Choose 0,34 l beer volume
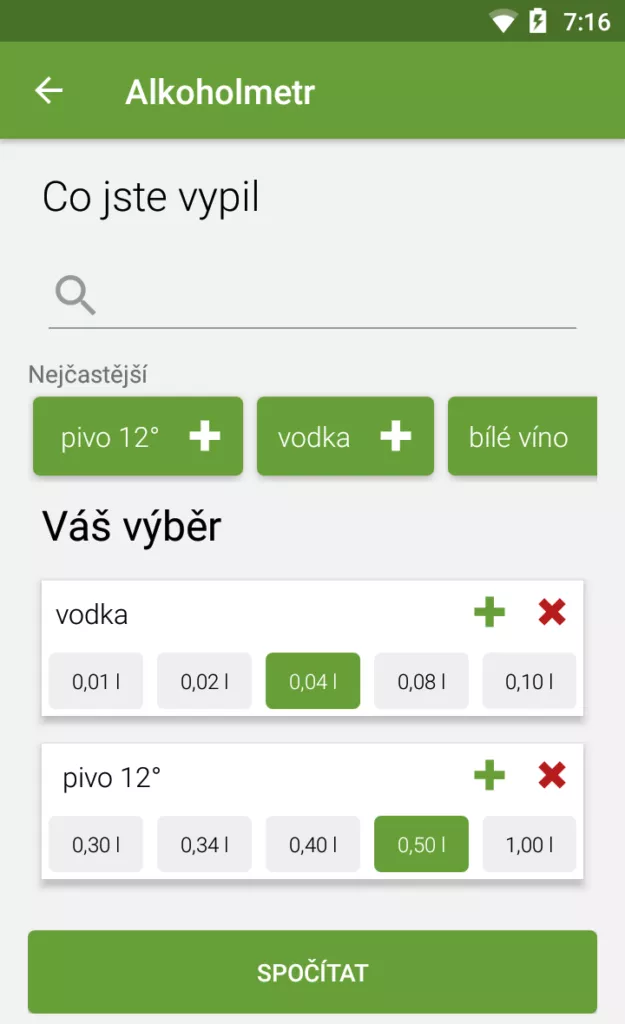 coord(204,844)
